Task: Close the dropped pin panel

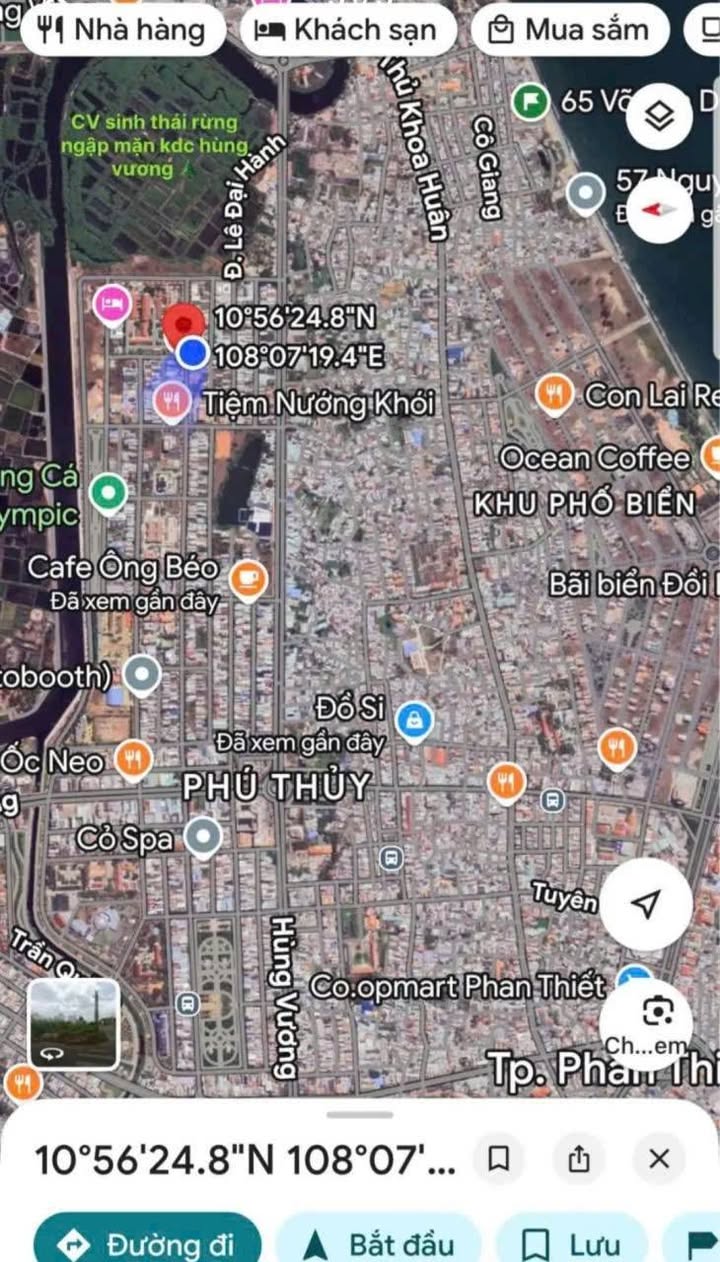Action: (x=658, y=1159)
